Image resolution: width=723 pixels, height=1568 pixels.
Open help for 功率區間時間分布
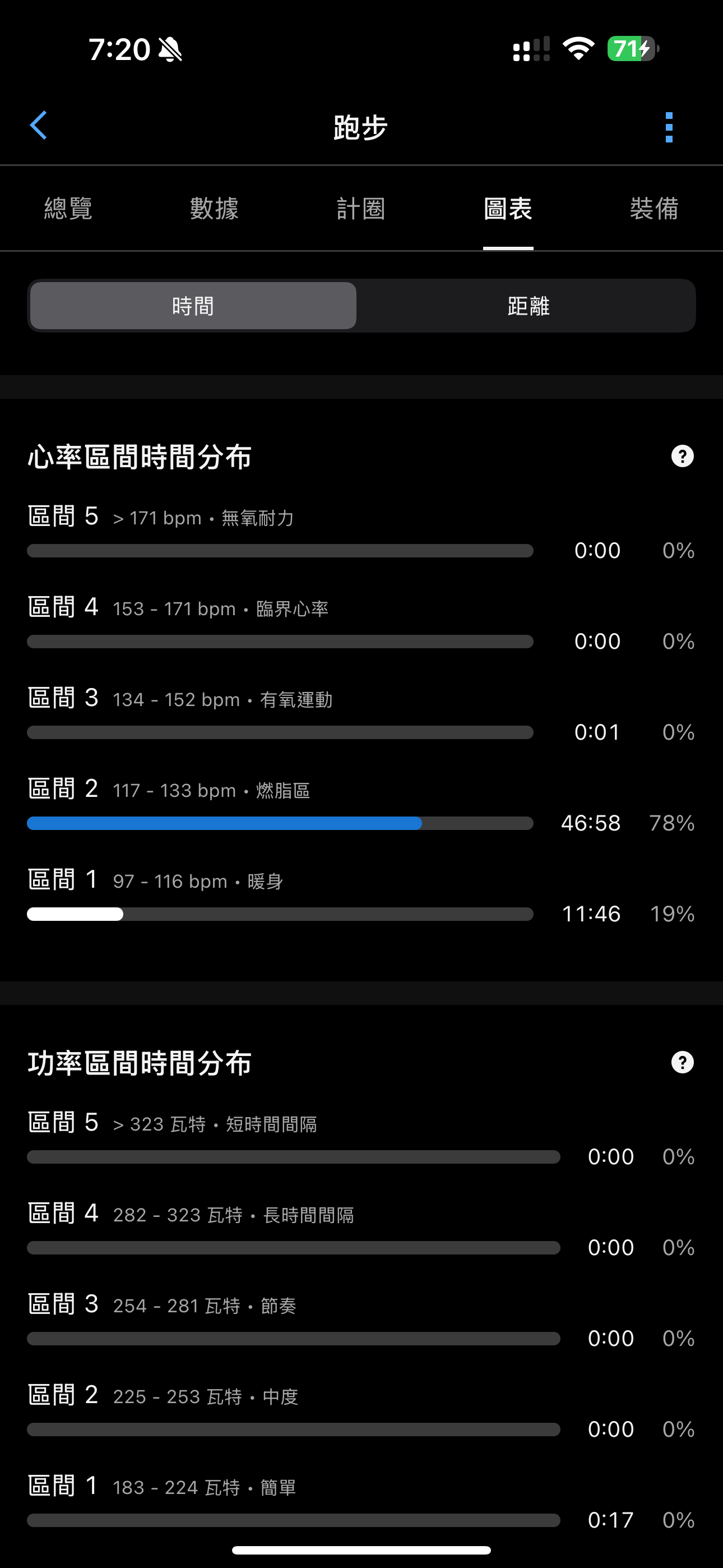[682, 1062]
